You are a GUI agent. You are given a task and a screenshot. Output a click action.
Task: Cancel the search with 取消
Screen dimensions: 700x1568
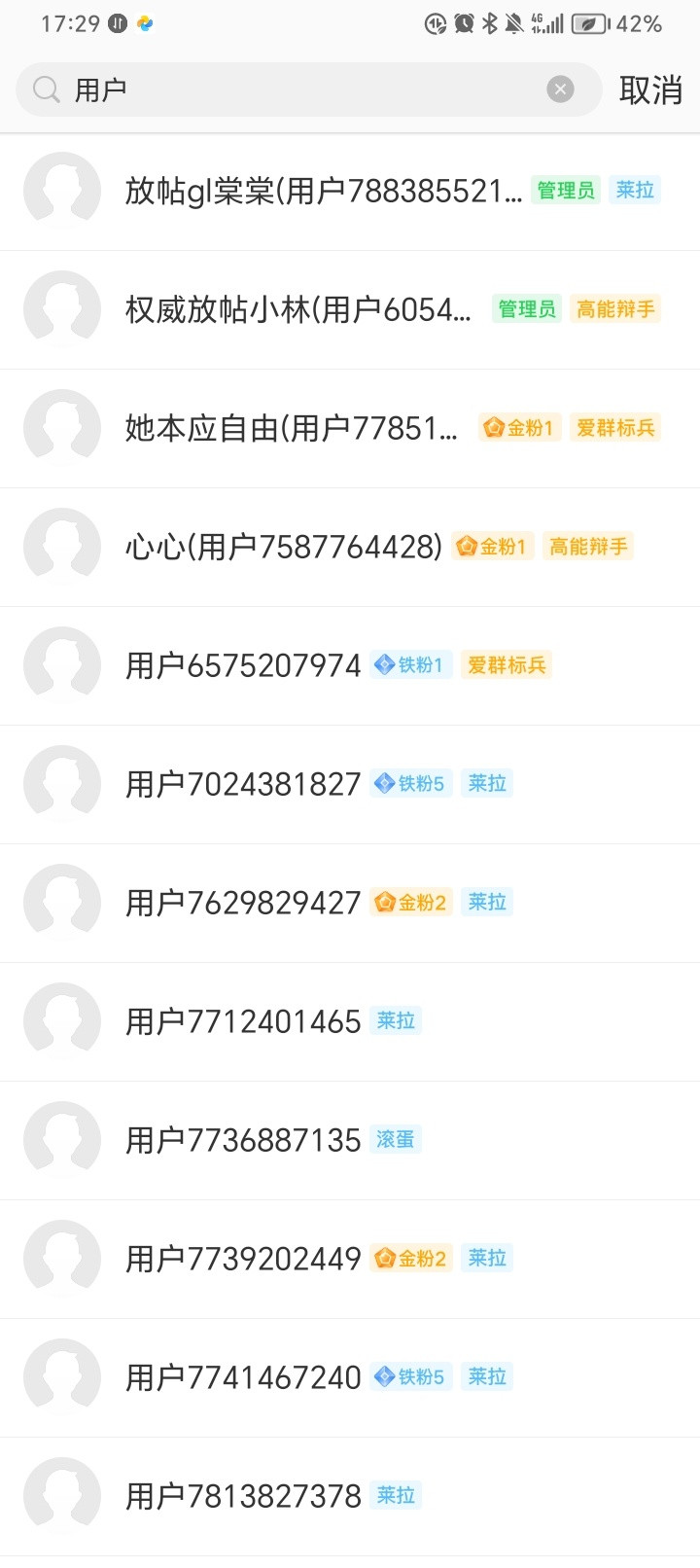[650, 90]
